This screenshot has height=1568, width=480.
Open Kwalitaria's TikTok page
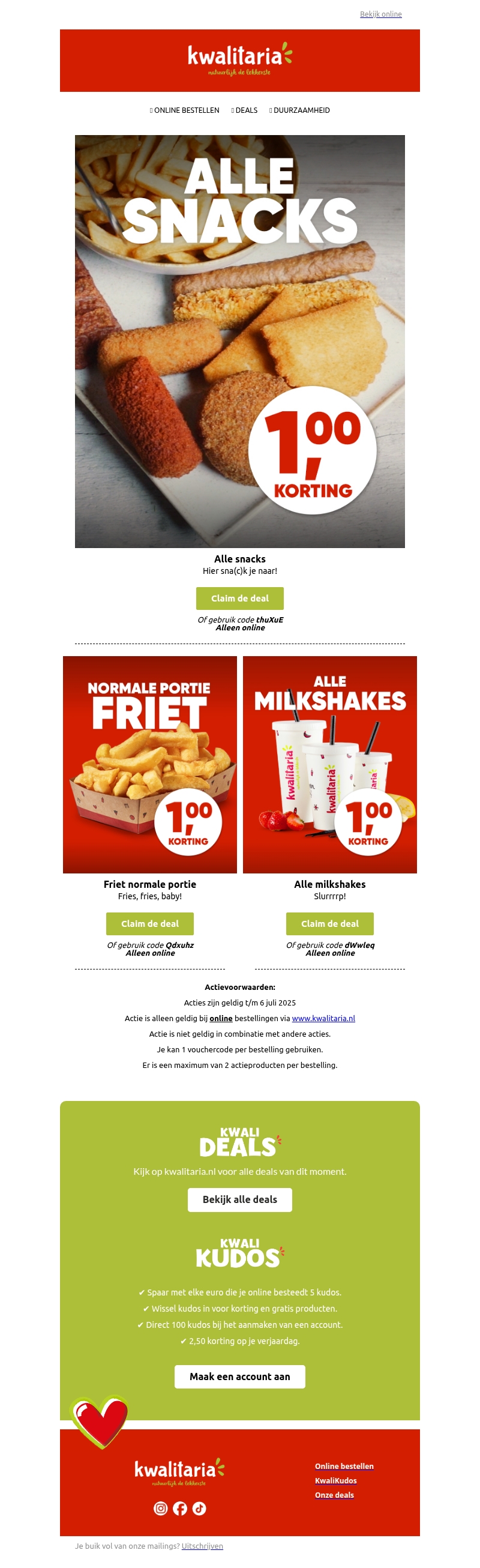(x=200, y=1508)
